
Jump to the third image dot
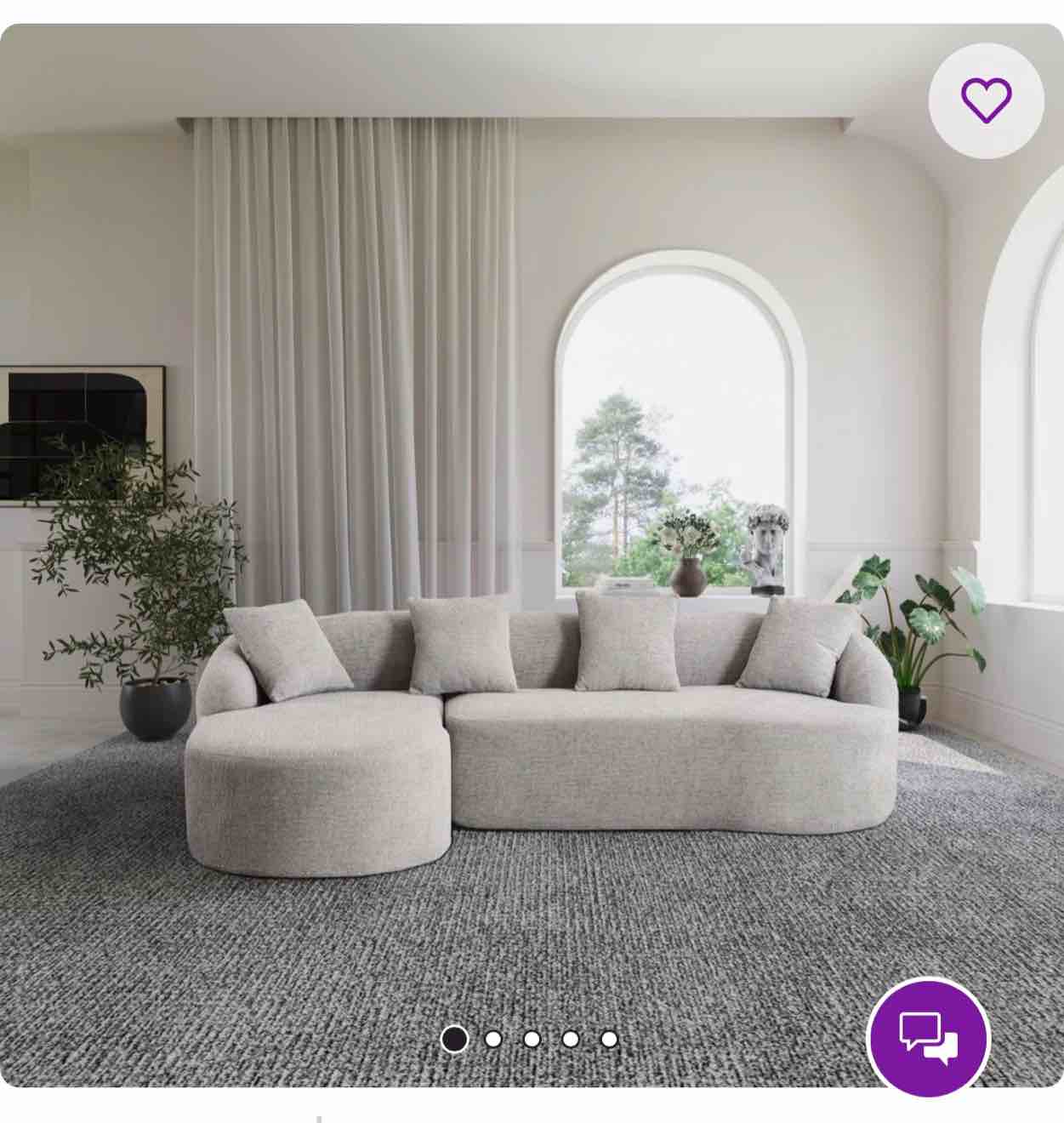[x=532, y=1039]
